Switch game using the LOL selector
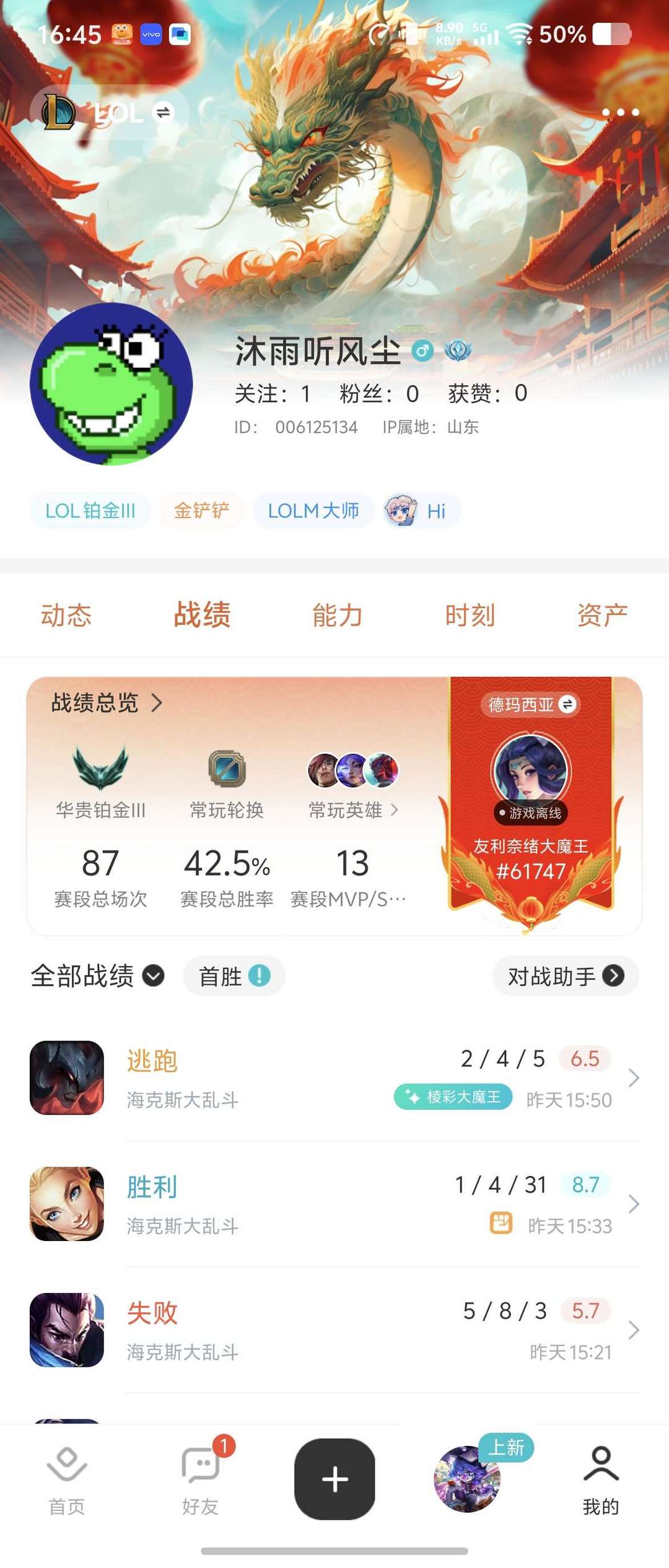 click(108, 112)
